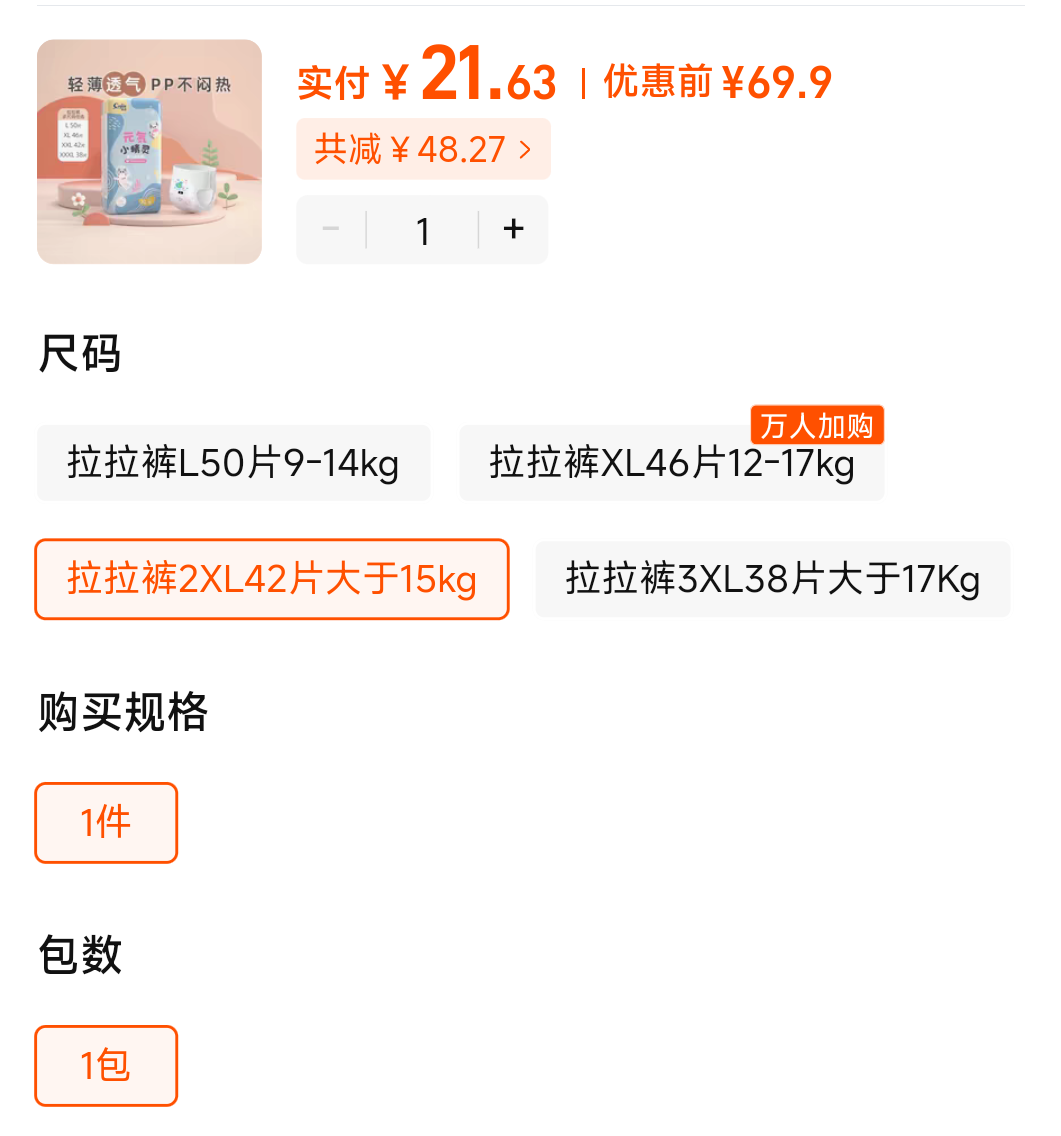Viewport: 1061px width, 1136px height.
Task: Select size 拉拉裤L50片9-14kg
Action: (x=233, y=463)
